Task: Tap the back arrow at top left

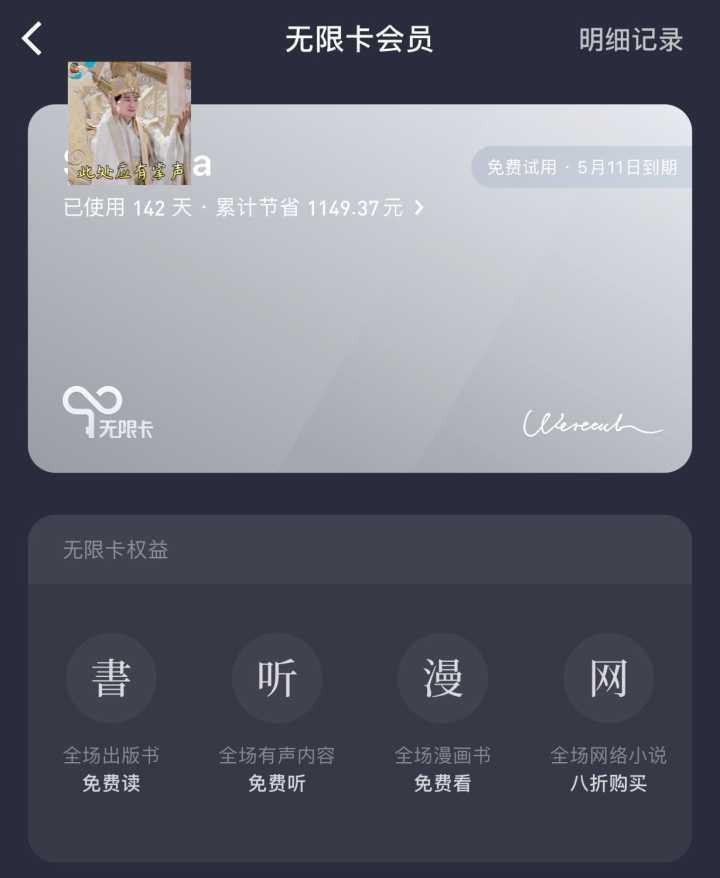Action: pyautogui.click(x=31, y=36)
